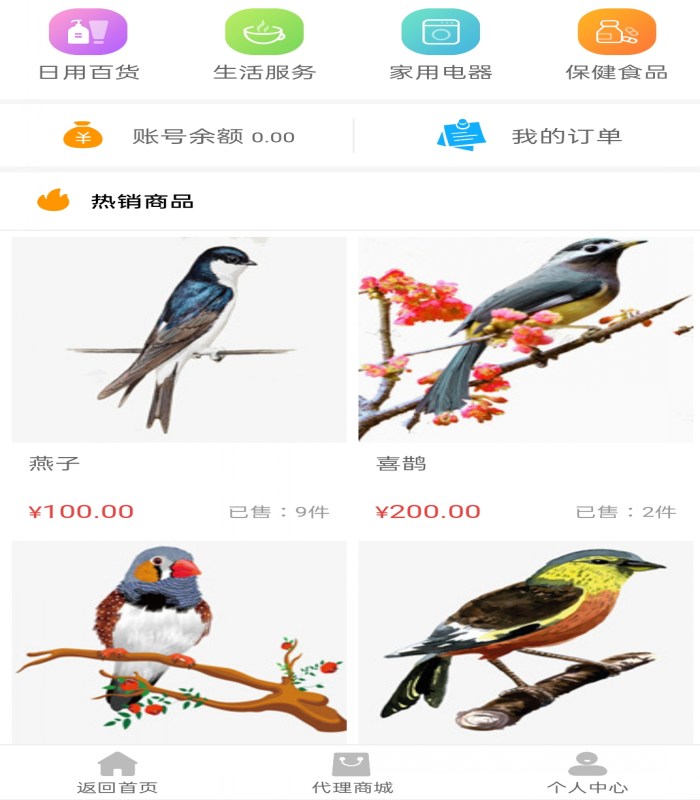
Task: Switch to the 个人中心 tab
Action: 587,773
